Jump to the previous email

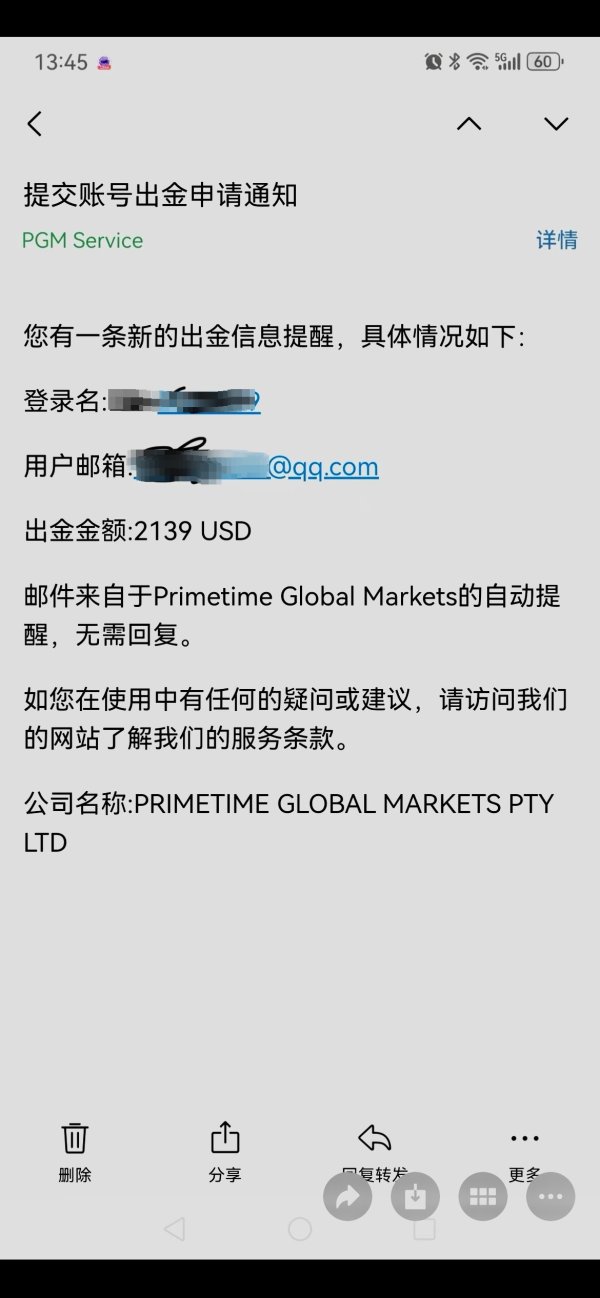469,124
